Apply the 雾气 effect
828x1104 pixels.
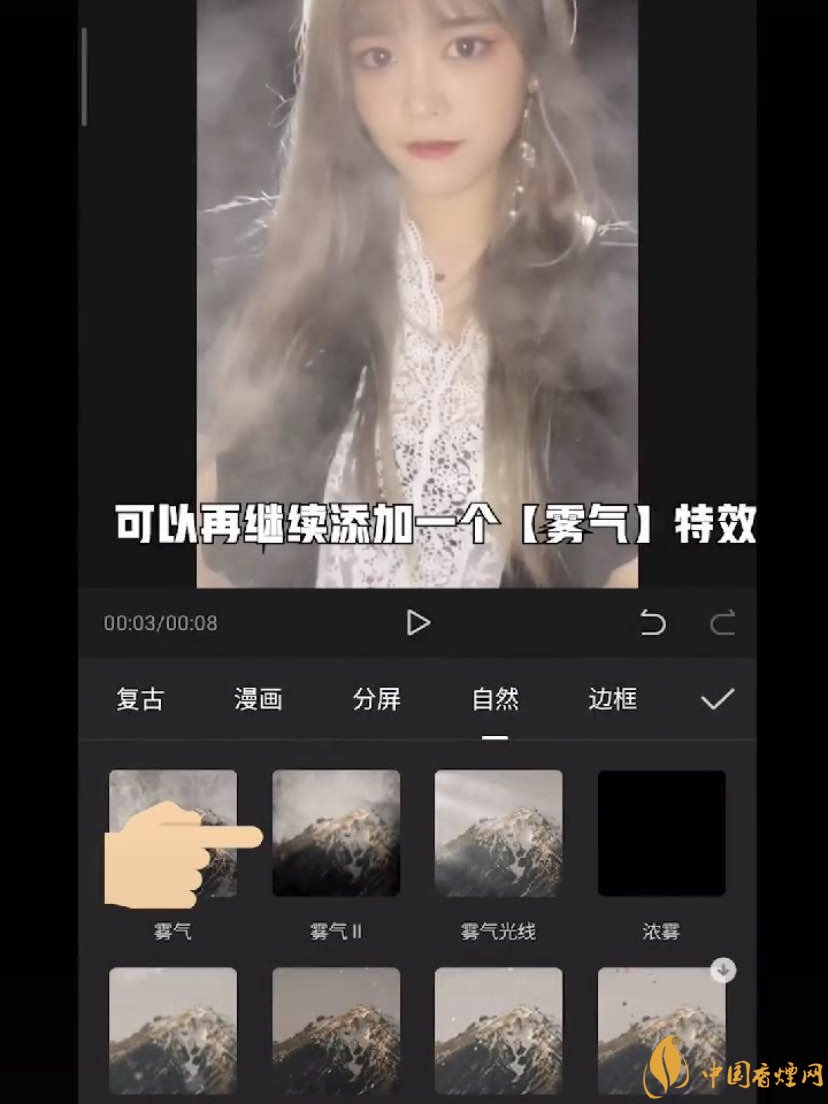click(x=173, y=833)
